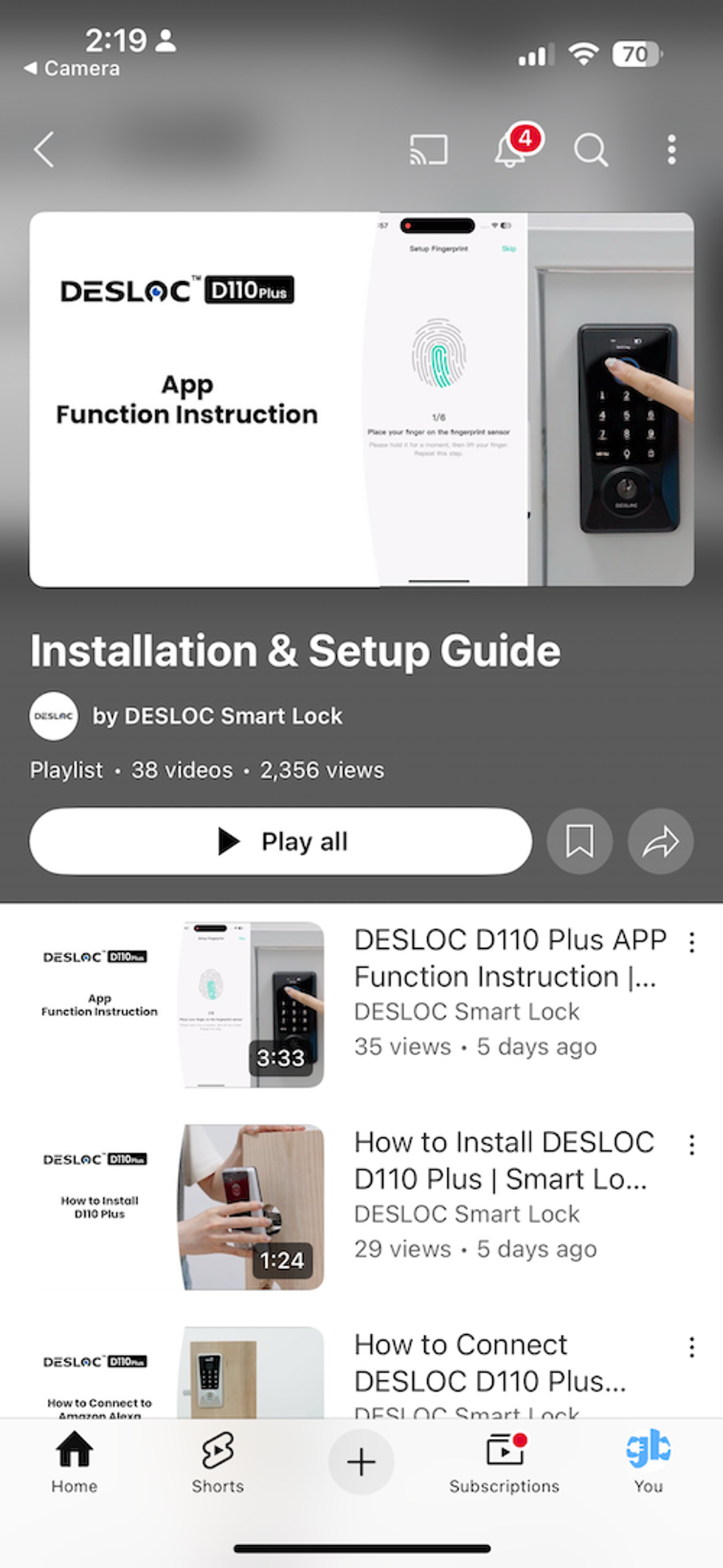The width and height of the screenshot is (723, 1568).
Task: Save the playlist with the bookmark icon
Action: [x=579, y=841]
